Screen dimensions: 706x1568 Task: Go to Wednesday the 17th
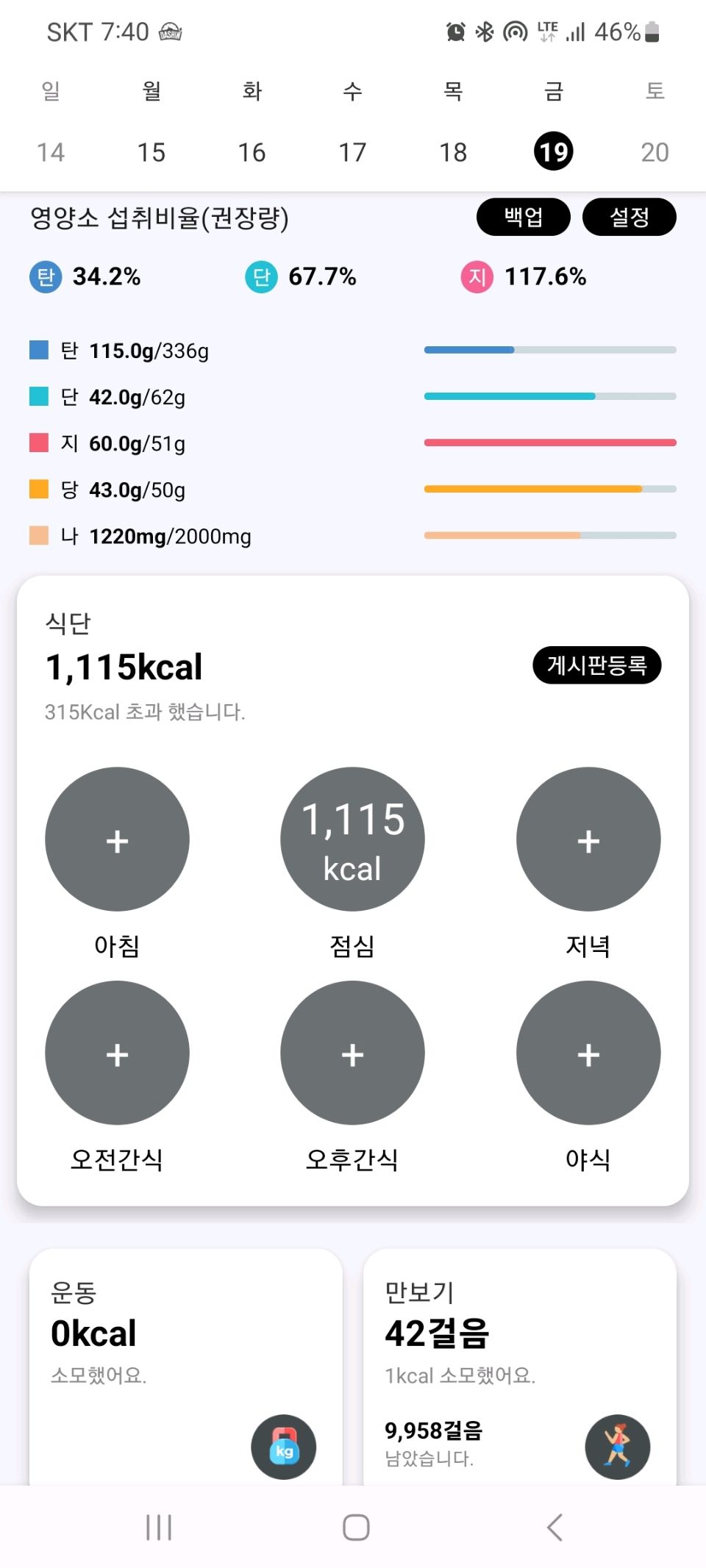click(x=352, y=152)
